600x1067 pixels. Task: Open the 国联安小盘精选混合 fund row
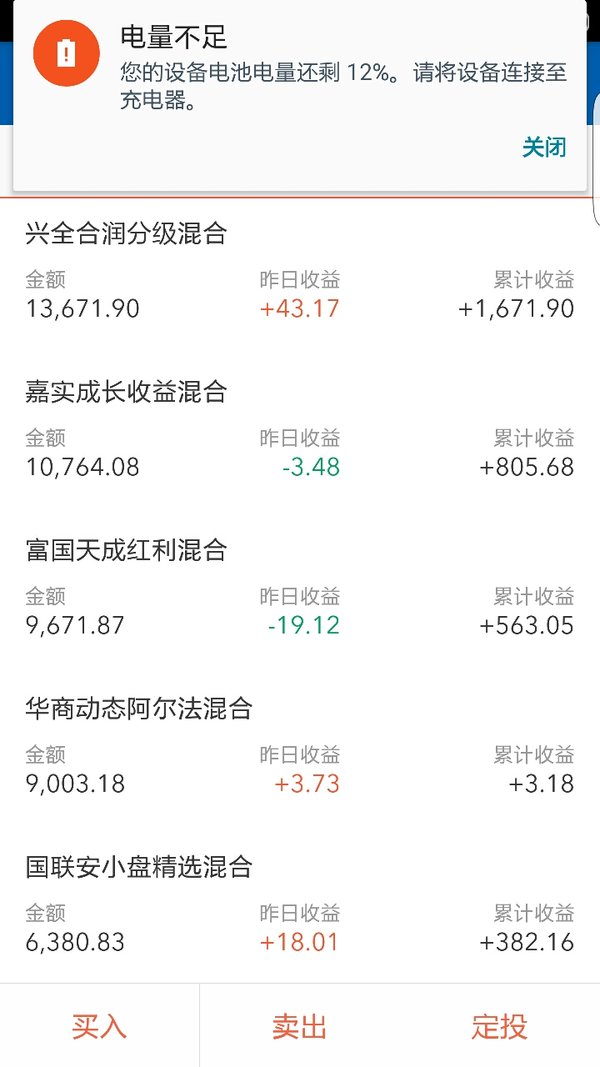pyautogui.click(x=300, y=904)
